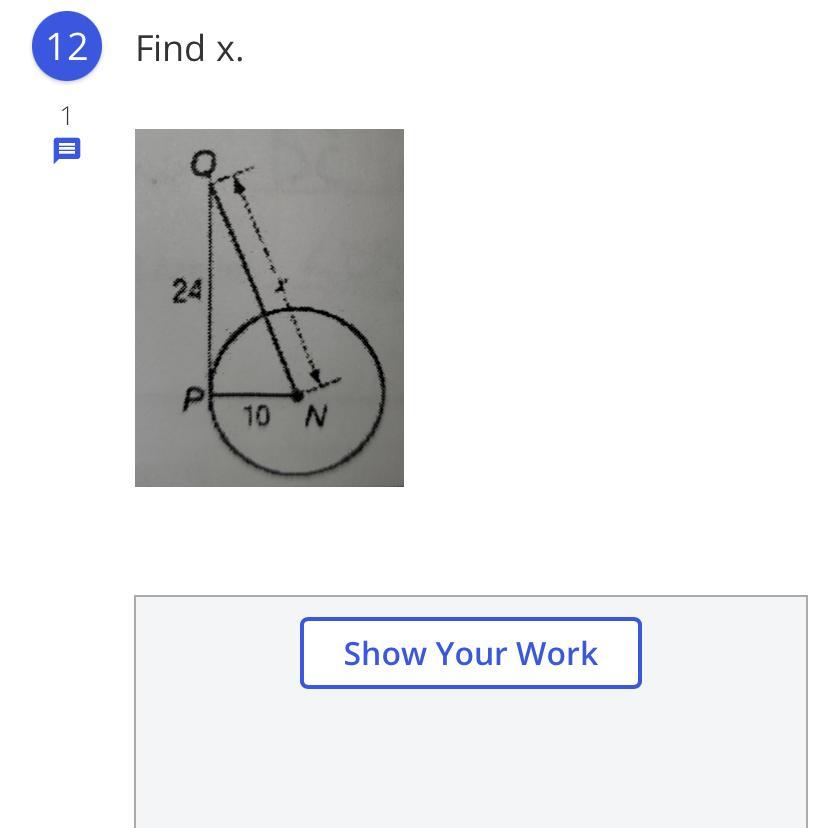The height and width of the screenshot is (828, 828).
Task: Open the circle diagram image
Action: point(269,308)
